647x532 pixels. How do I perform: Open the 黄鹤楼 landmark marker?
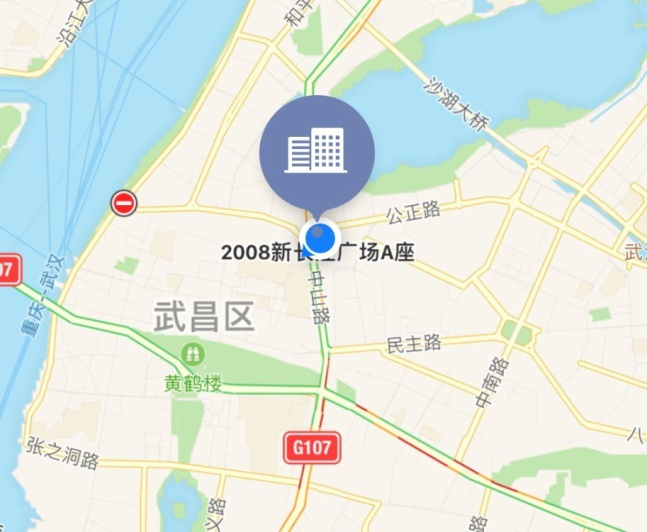[x=193, y=354]
